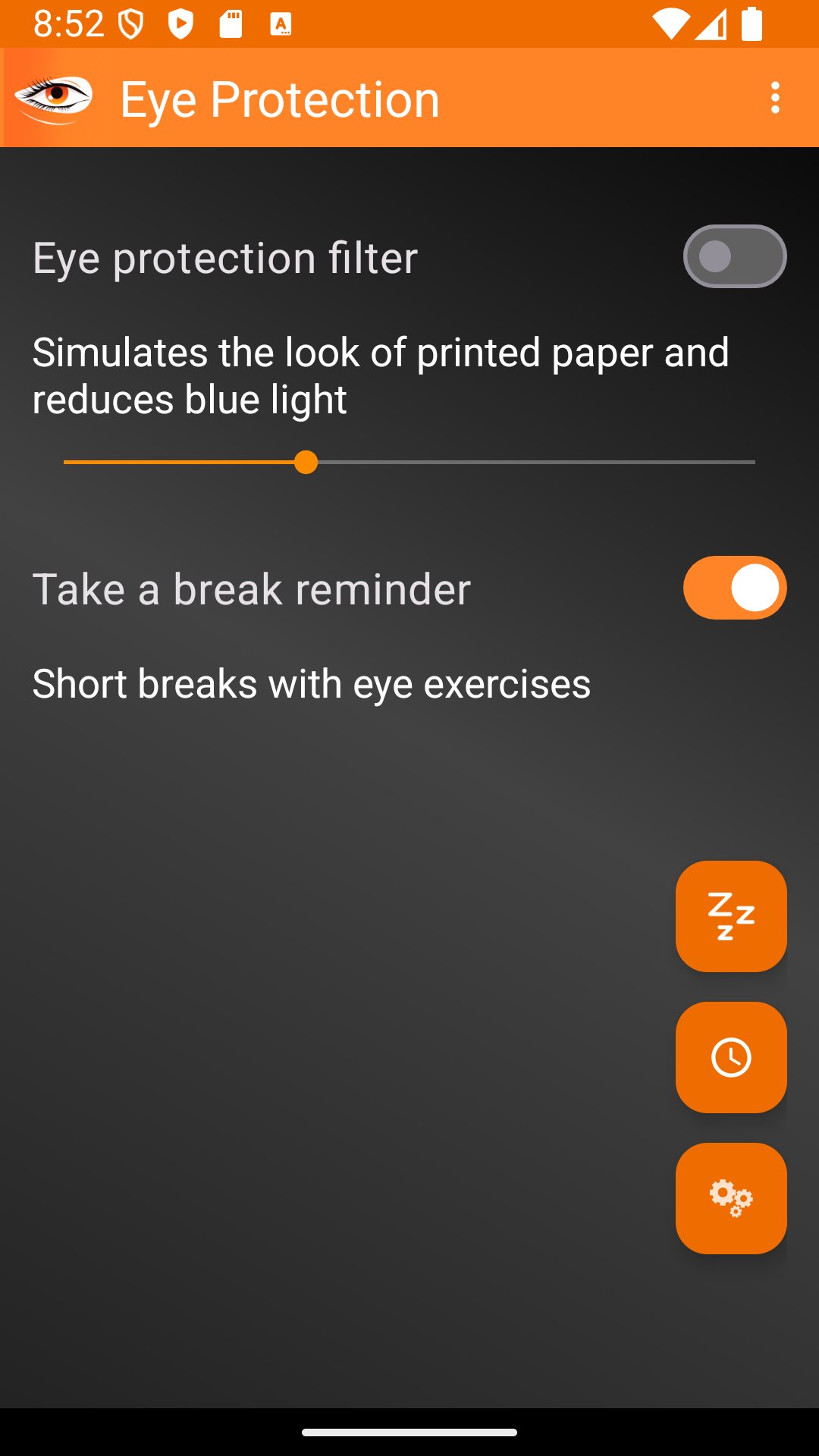819x1456 pixels.
Task: Tap the blue light filter intensity slider
Action: tap(409, 462)
